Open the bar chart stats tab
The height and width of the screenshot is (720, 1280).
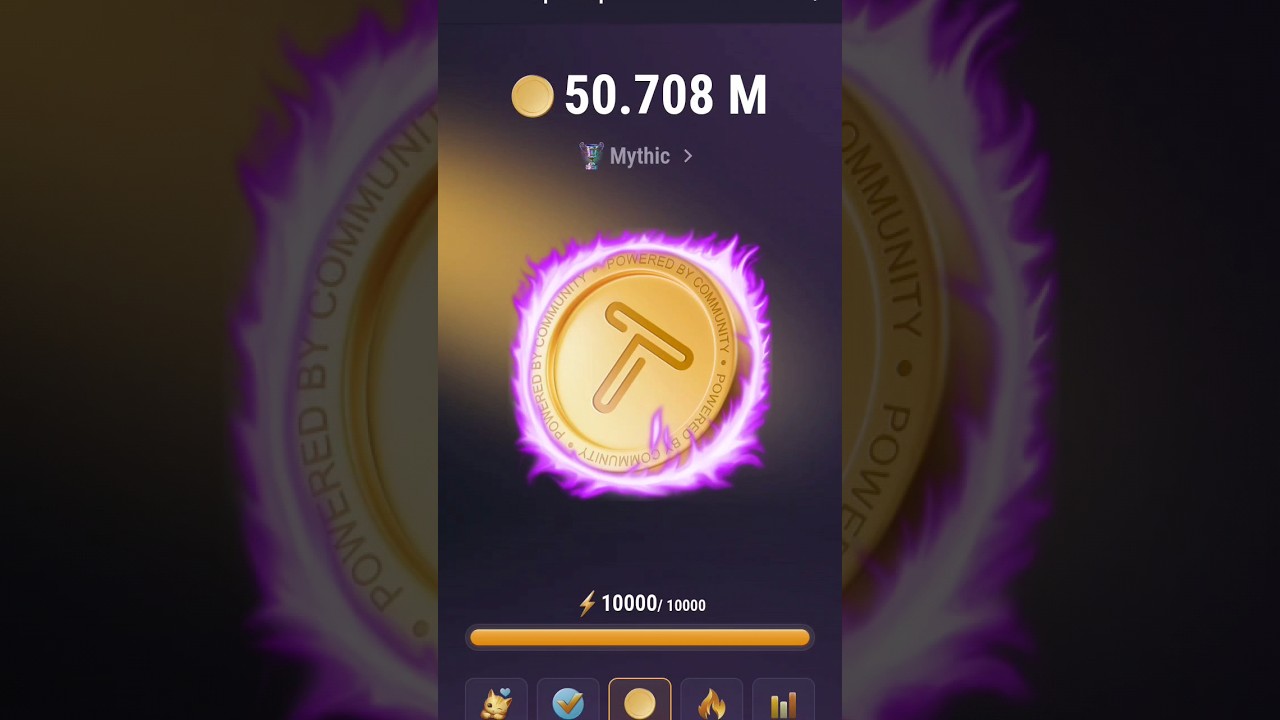tap(783, 702)
